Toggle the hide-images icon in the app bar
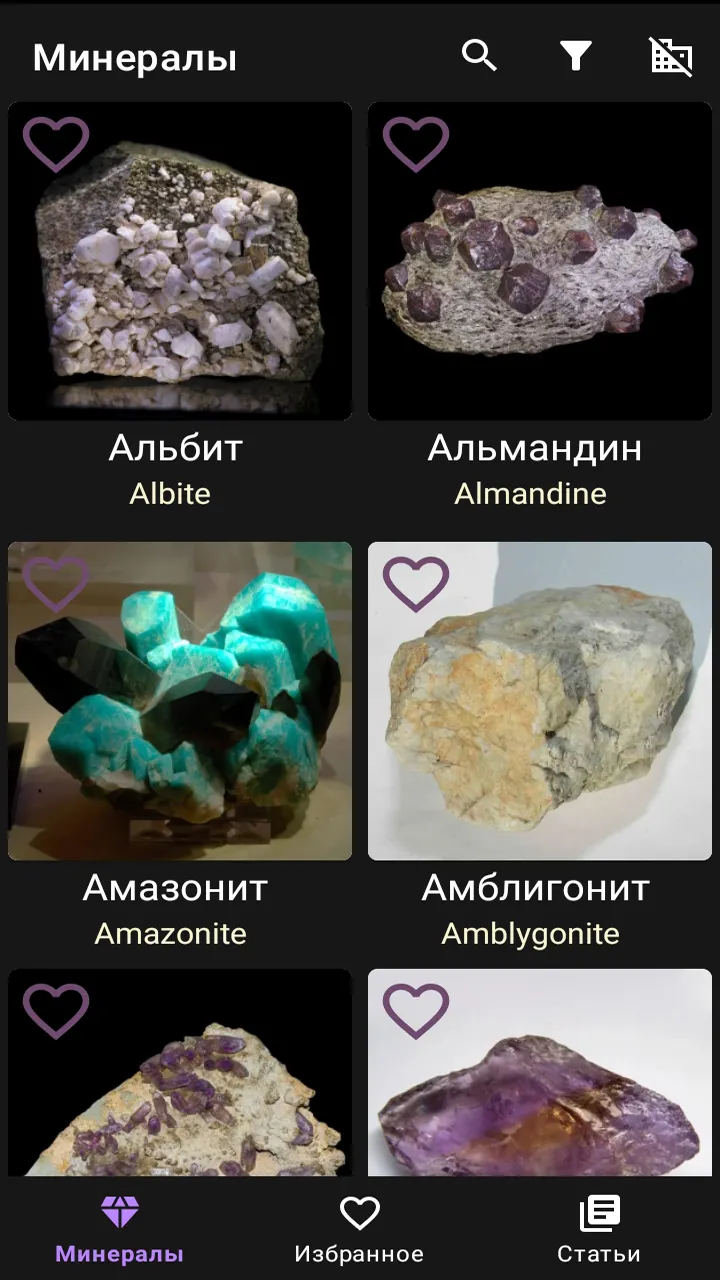 [x=671, y=56]
